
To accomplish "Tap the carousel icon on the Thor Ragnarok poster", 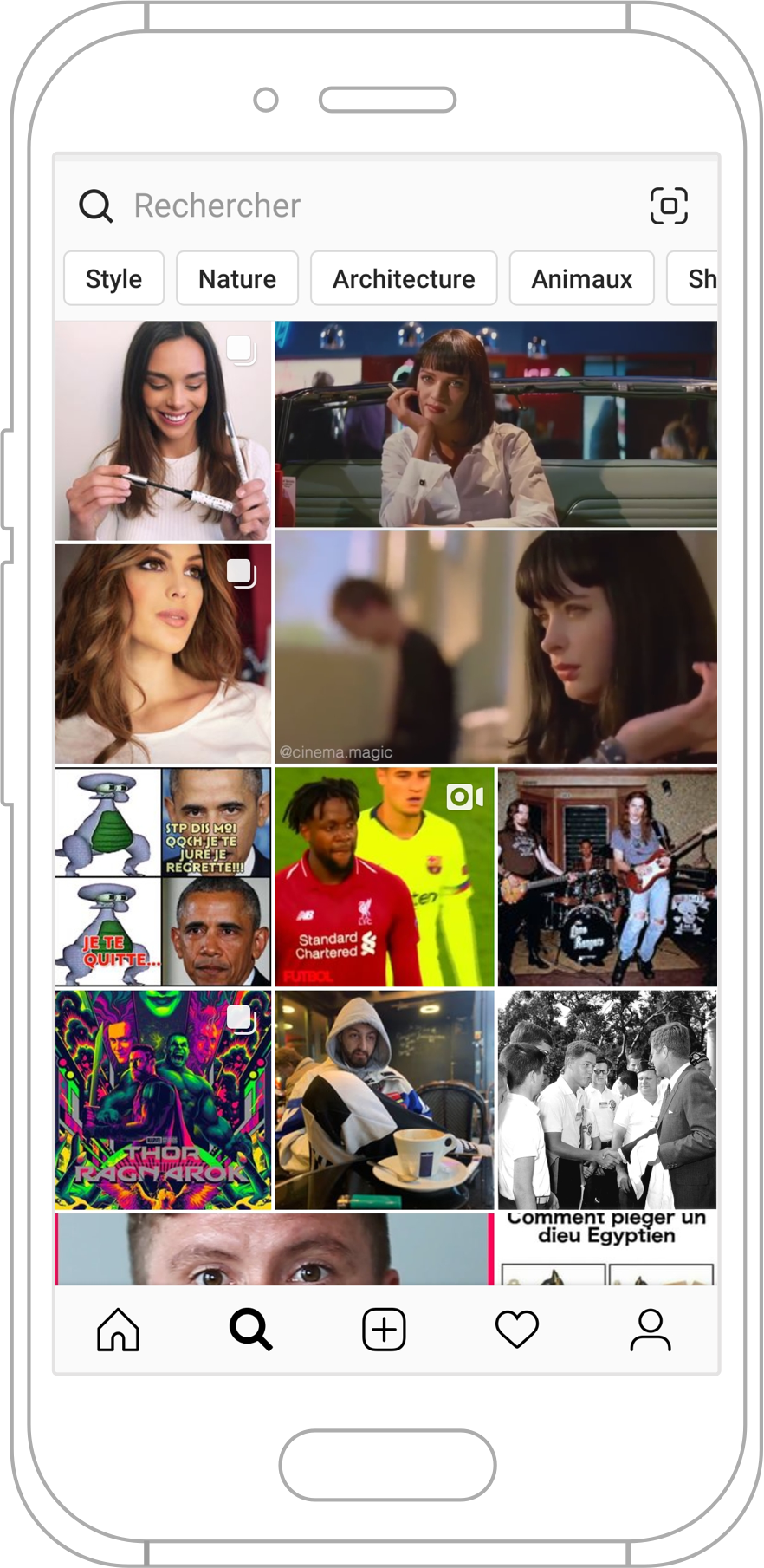I will [x=240, y=1021].
